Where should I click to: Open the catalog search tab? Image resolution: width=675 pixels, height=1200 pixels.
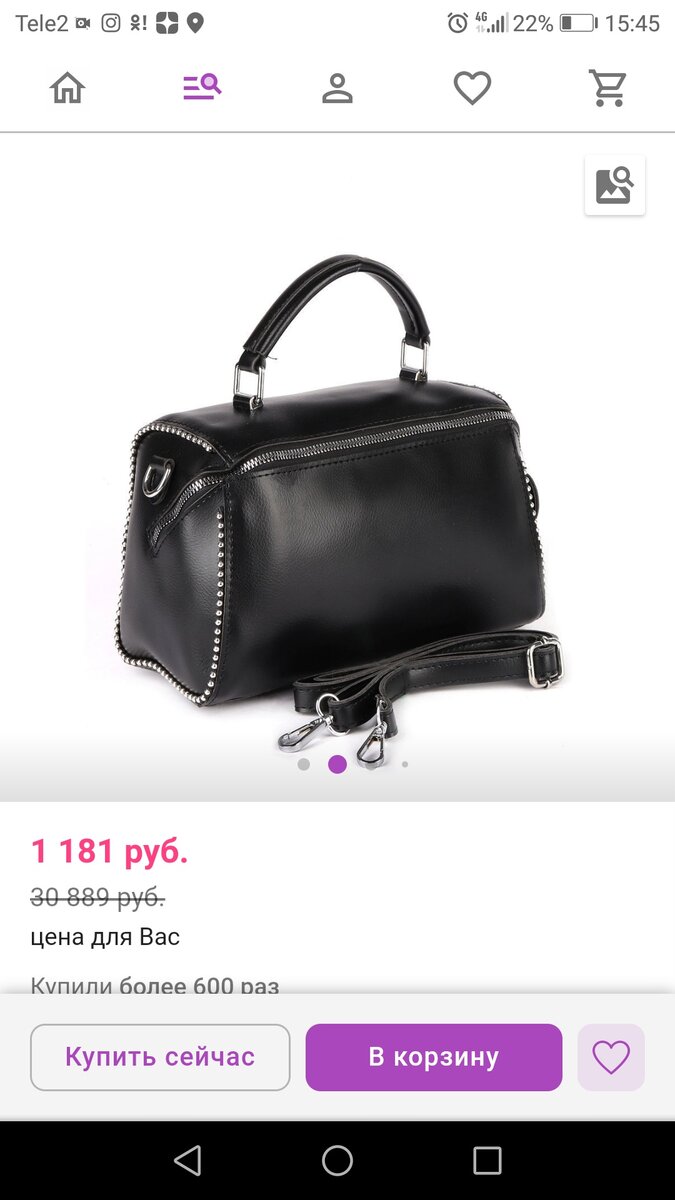pos(201,88)
